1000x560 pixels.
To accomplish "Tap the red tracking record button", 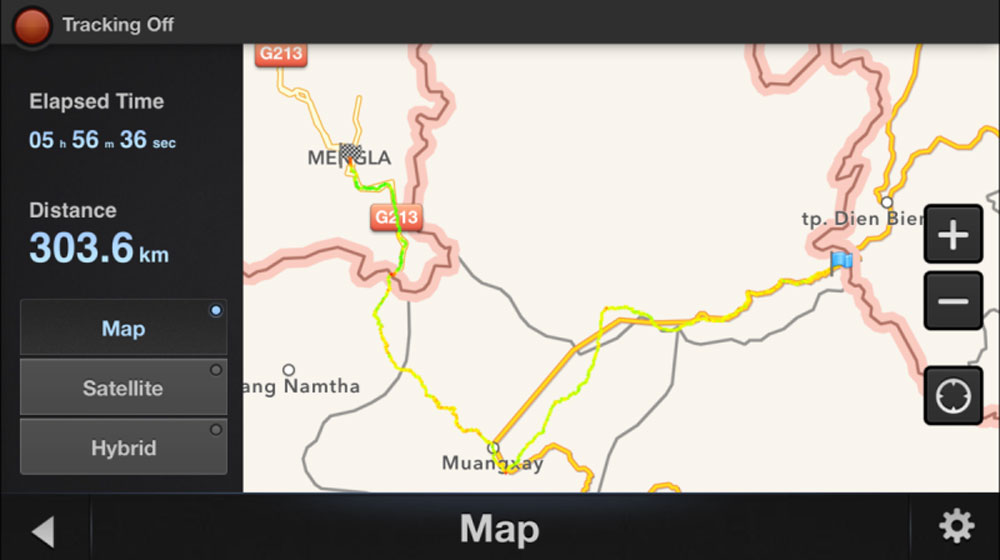I will pos(32,25).
